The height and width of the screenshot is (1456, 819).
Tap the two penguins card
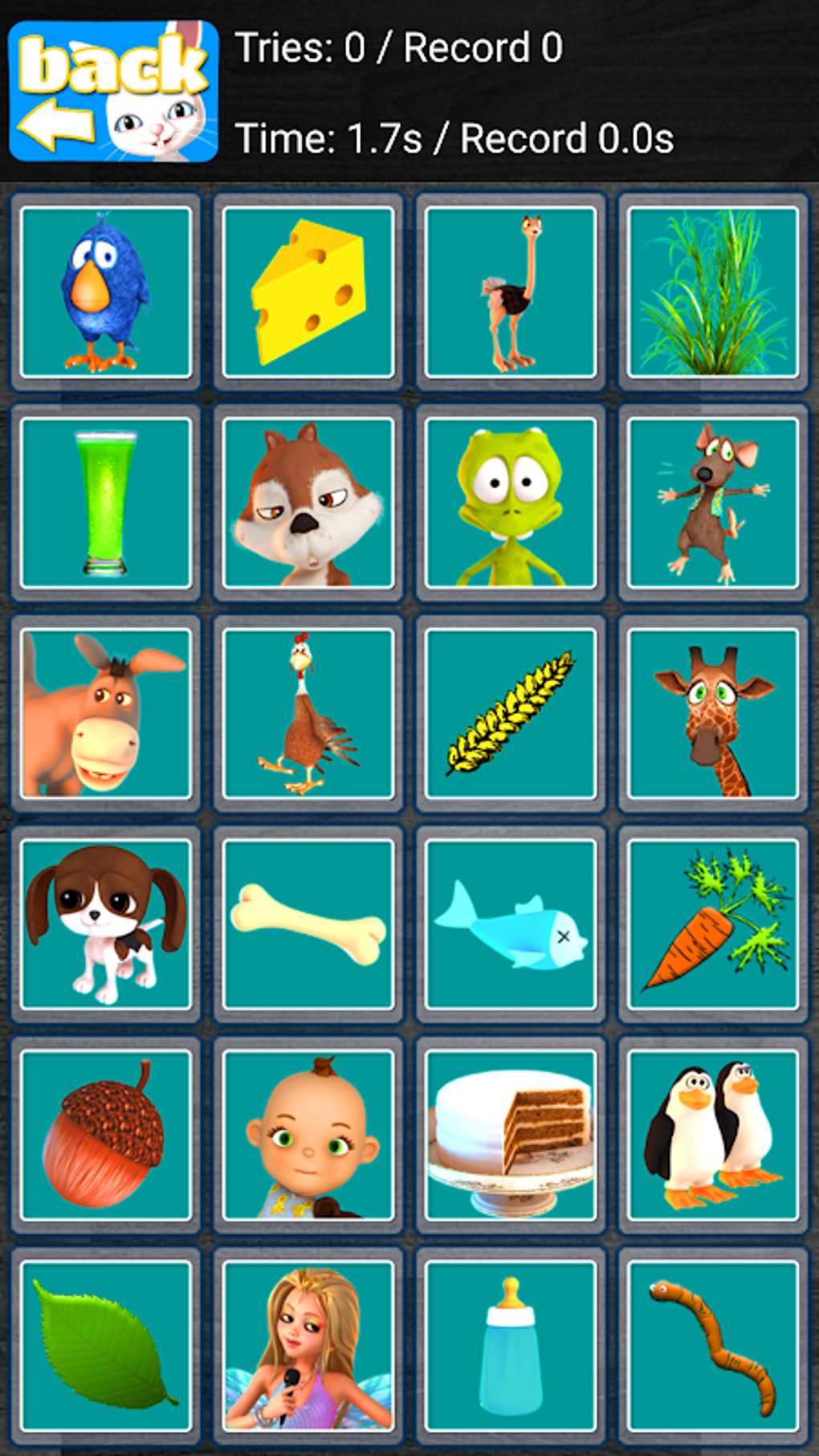[x=713, y=1134]
